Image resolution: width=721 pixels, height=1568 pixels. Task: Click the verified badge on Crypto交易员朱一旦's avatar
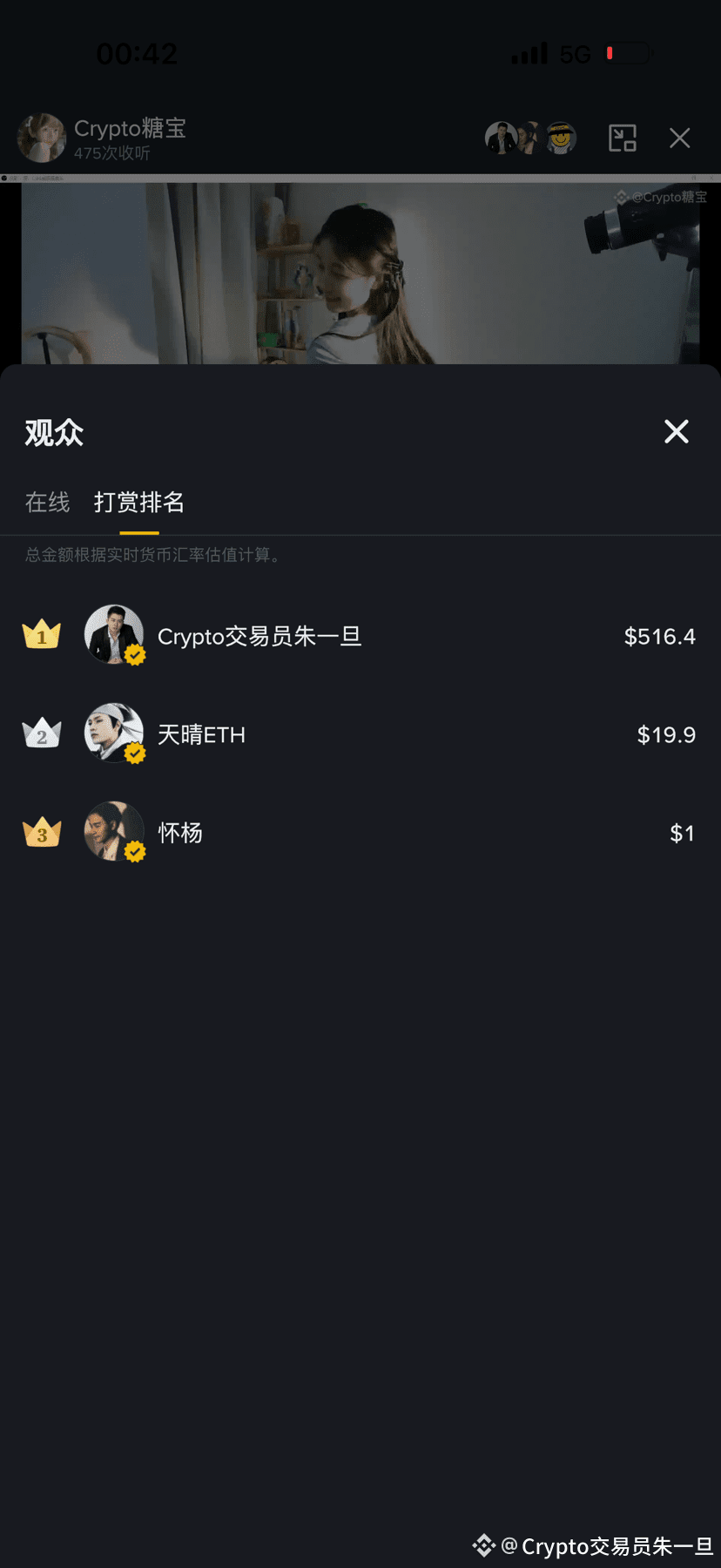pos(134,657)
